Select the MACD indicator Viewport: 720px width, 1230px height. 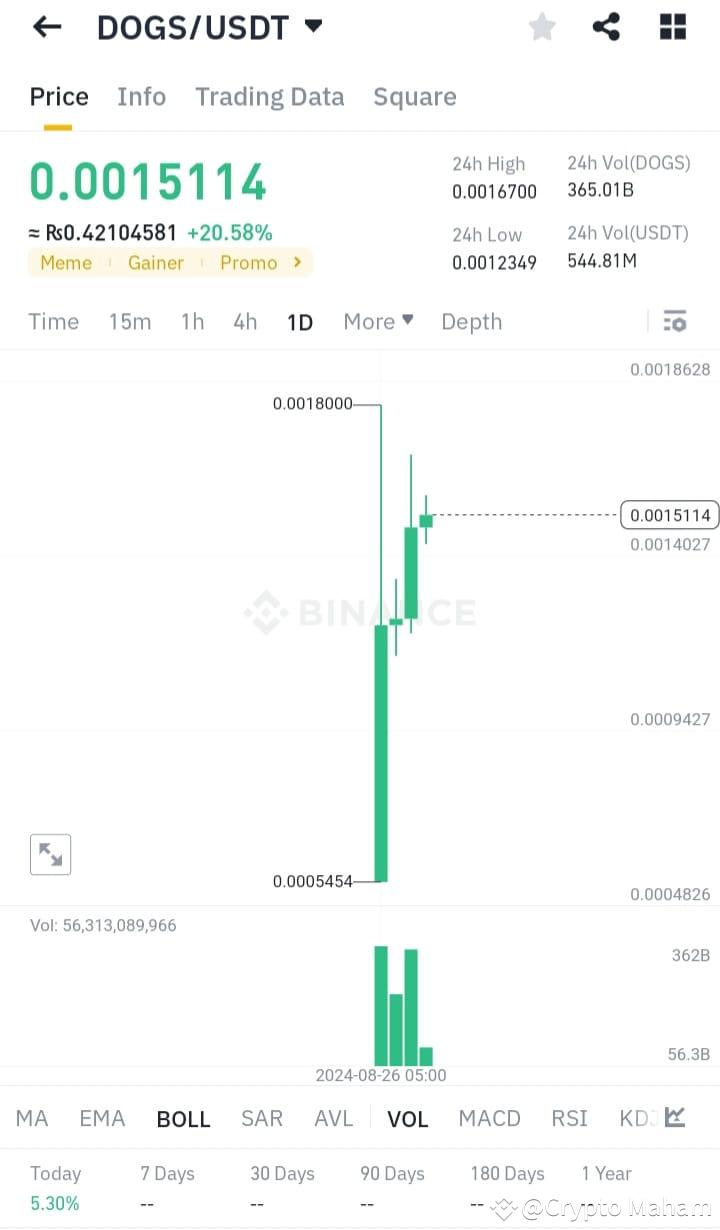click(489, 1118)
